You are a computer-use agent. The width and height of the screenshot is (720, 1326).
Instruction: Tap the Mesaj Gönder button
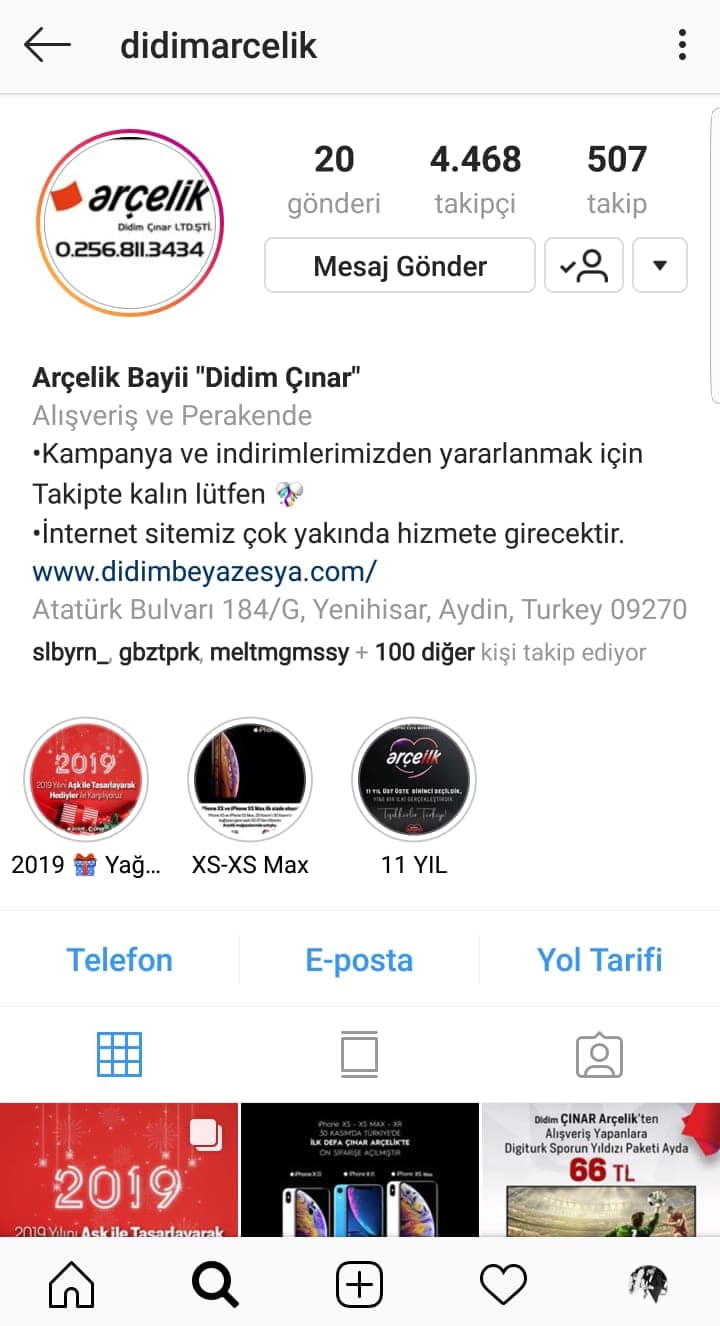click(x=400, y=265)
